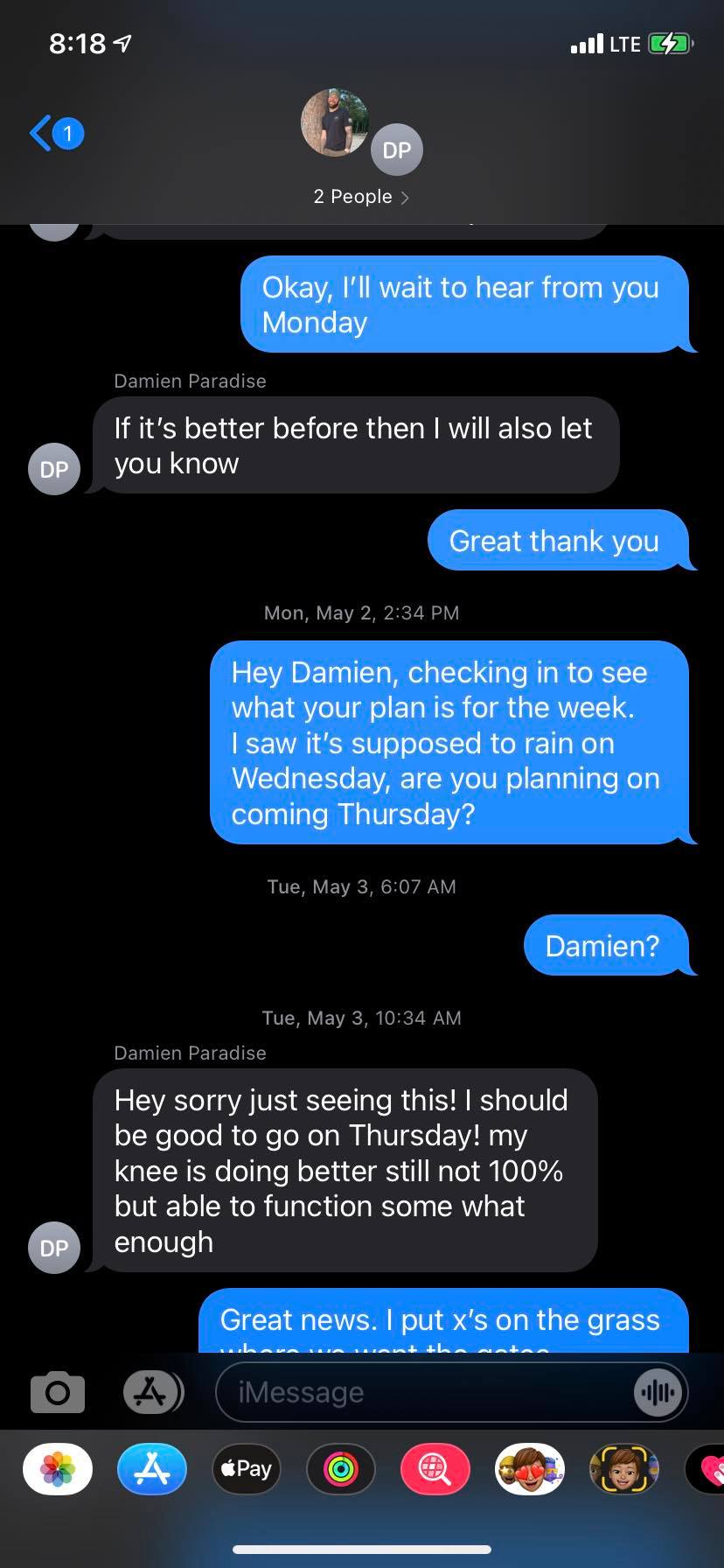Open Apple Pay in the app strip
724x1568 pixels.
[247, 1469]
